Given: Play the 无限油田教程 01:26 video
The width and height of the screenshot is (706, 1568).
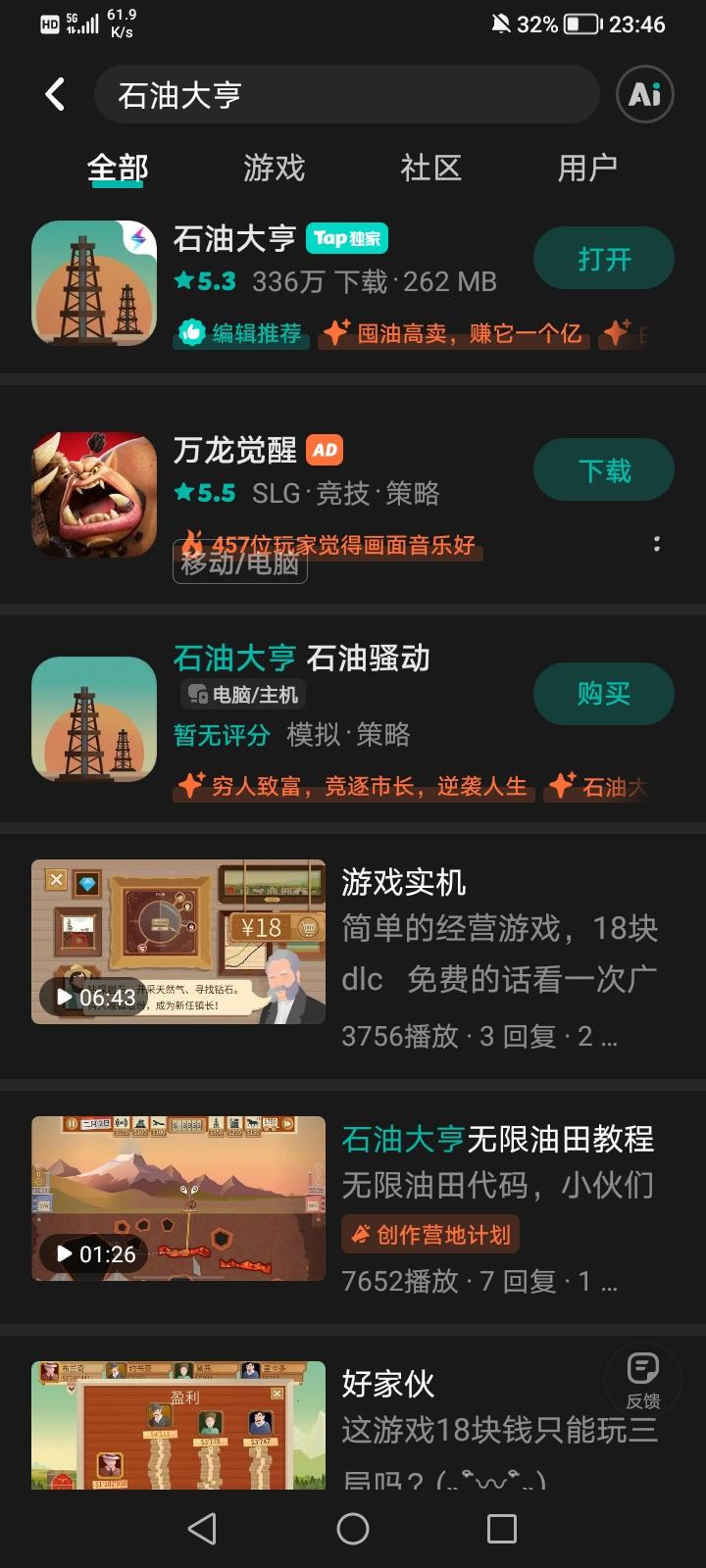Looking at the screenshot, I should coord(177,1199).
